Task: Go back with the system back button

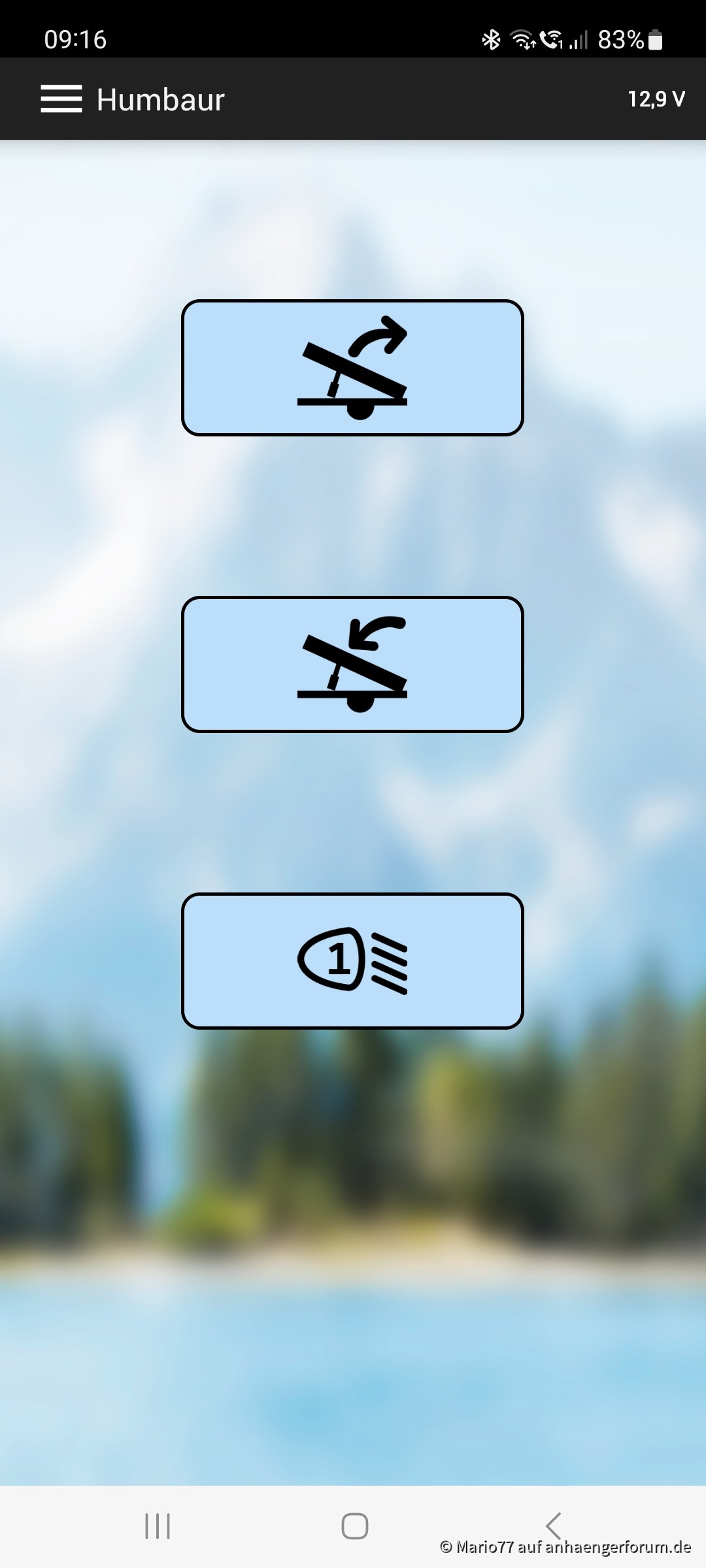Action: pos(553,1526)
